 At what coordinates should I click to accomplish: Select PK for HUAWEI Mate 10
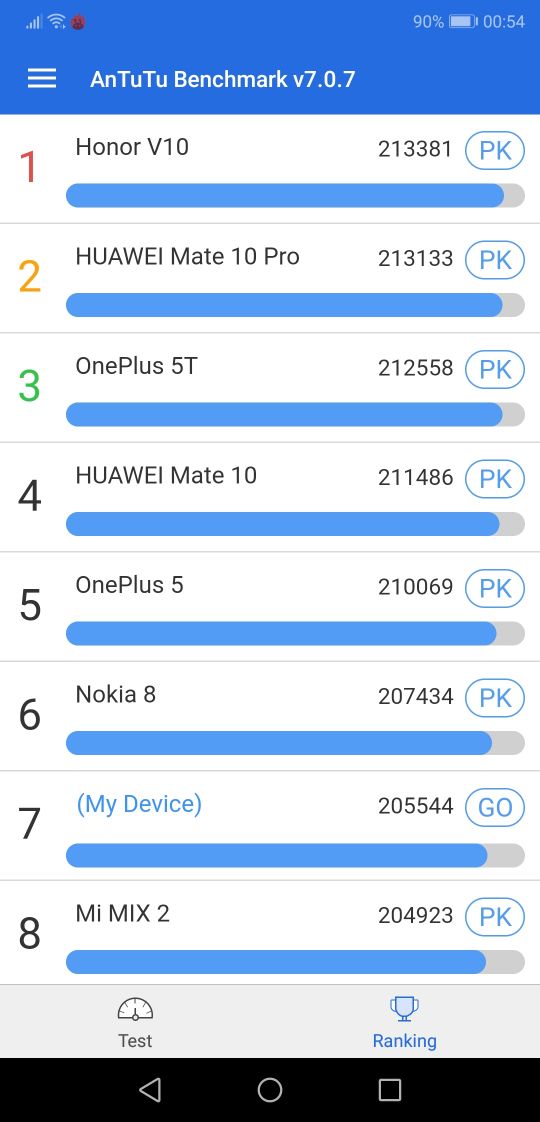click(x=495, y=479)
